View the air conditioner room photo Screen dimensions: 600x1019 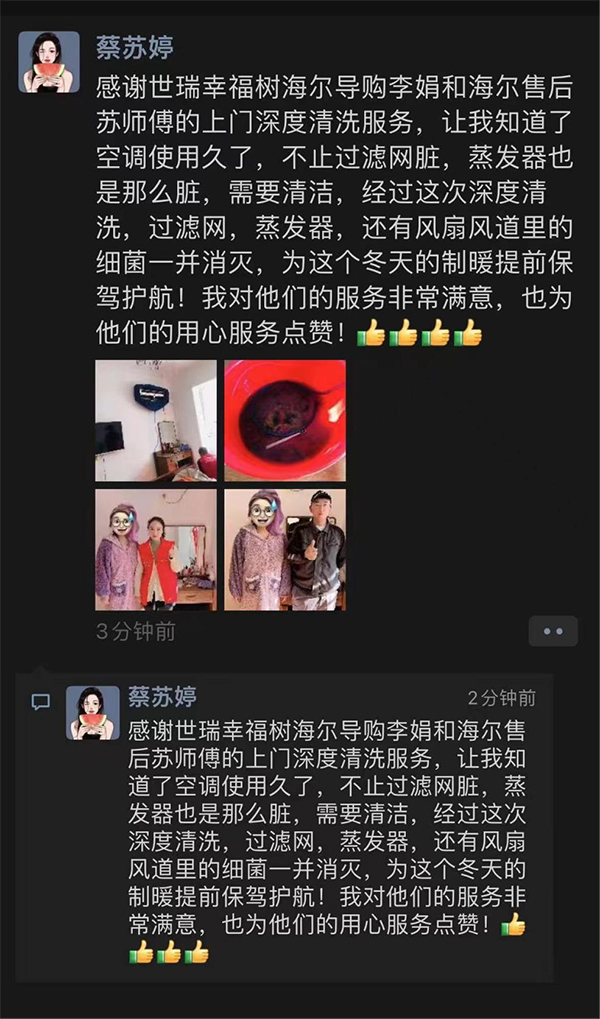point(156,420)
